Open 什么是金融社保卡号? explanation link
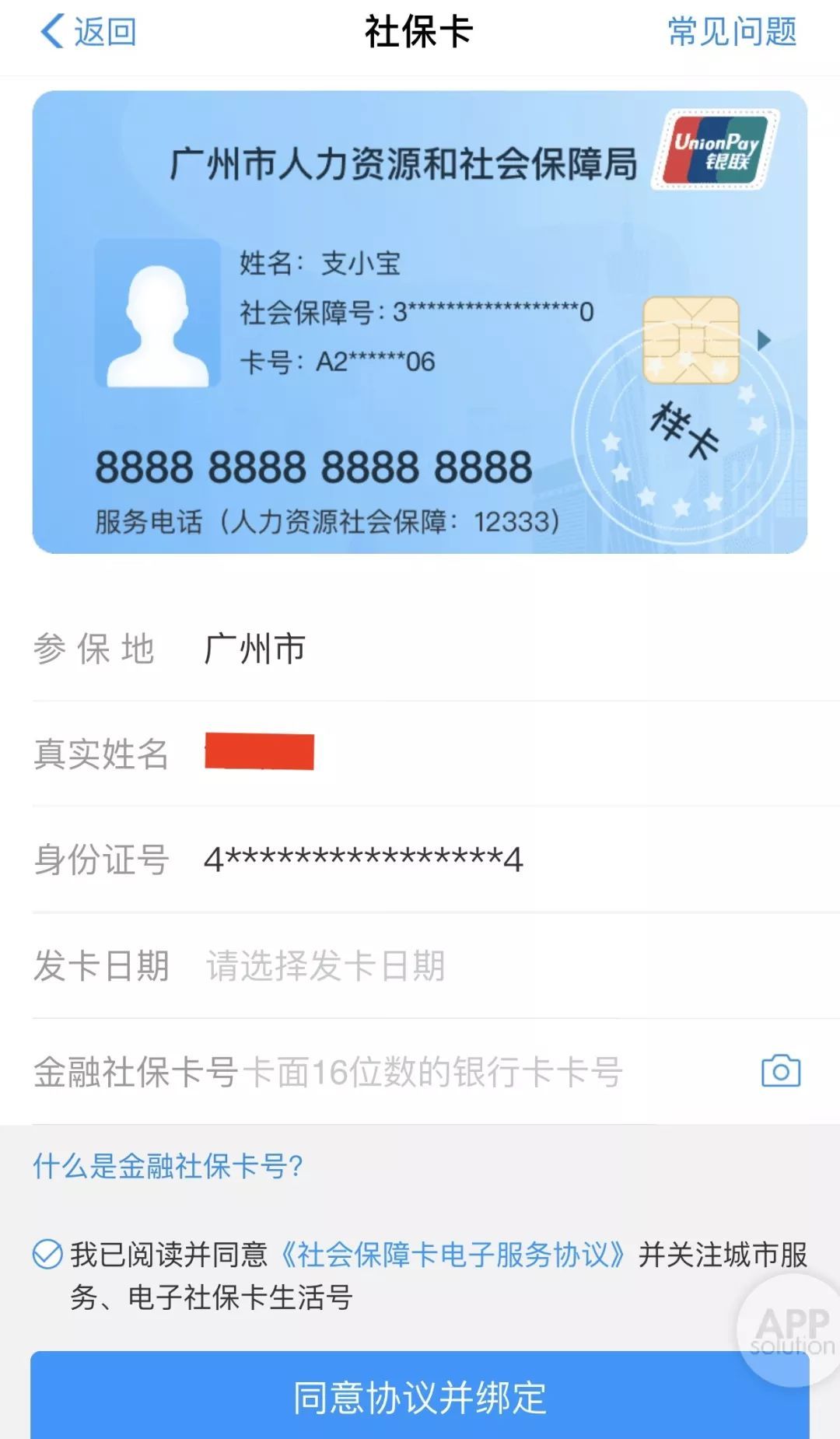This screenshot has width=840, height=1439. point(168,1166)
